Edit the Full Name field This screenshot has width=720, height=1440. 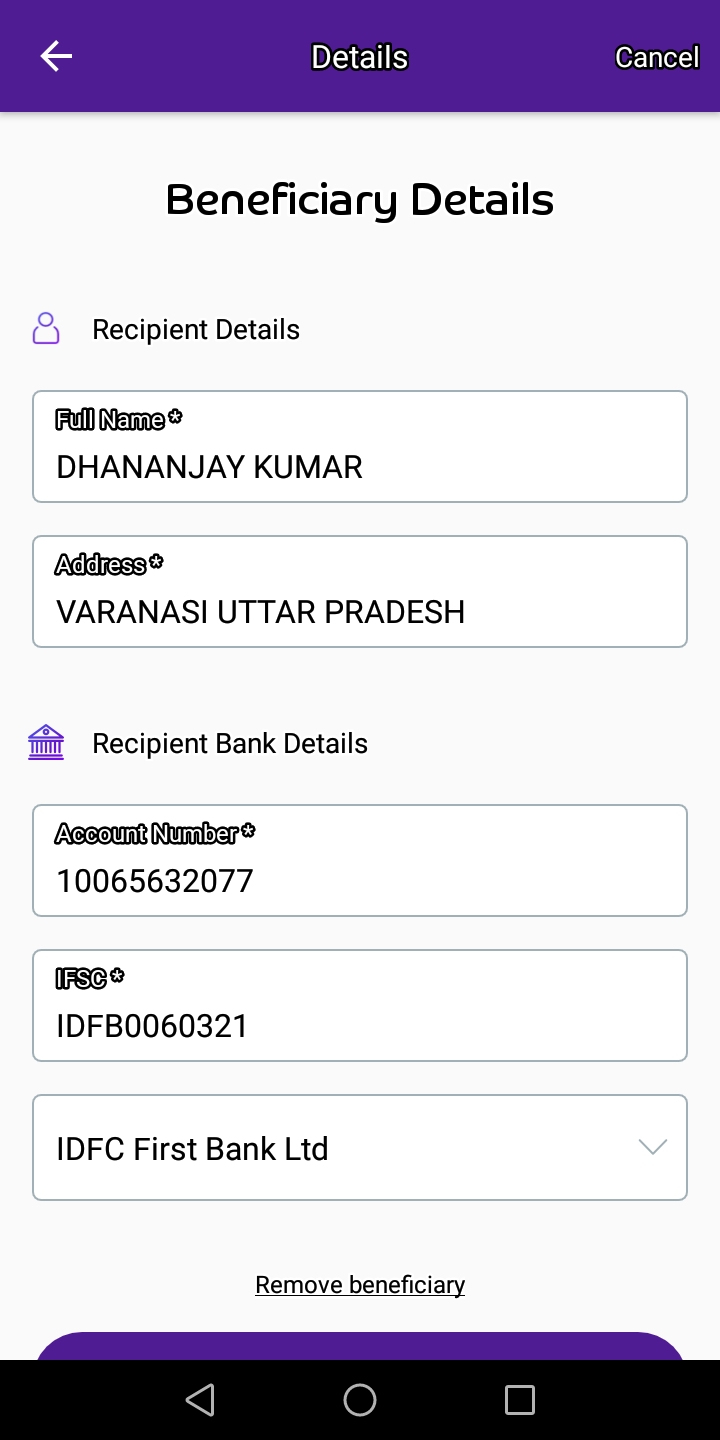tap(360, 446)
